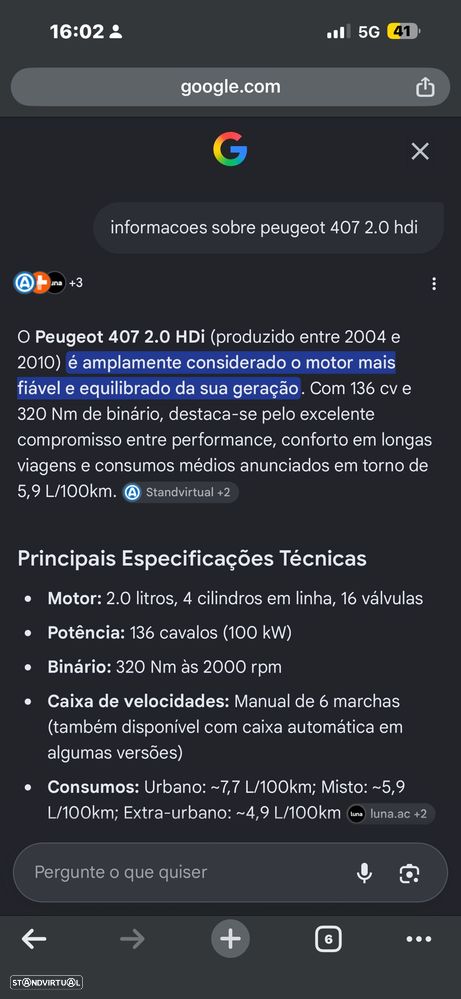Open a new tab with the plus button

tap(230, 938)
